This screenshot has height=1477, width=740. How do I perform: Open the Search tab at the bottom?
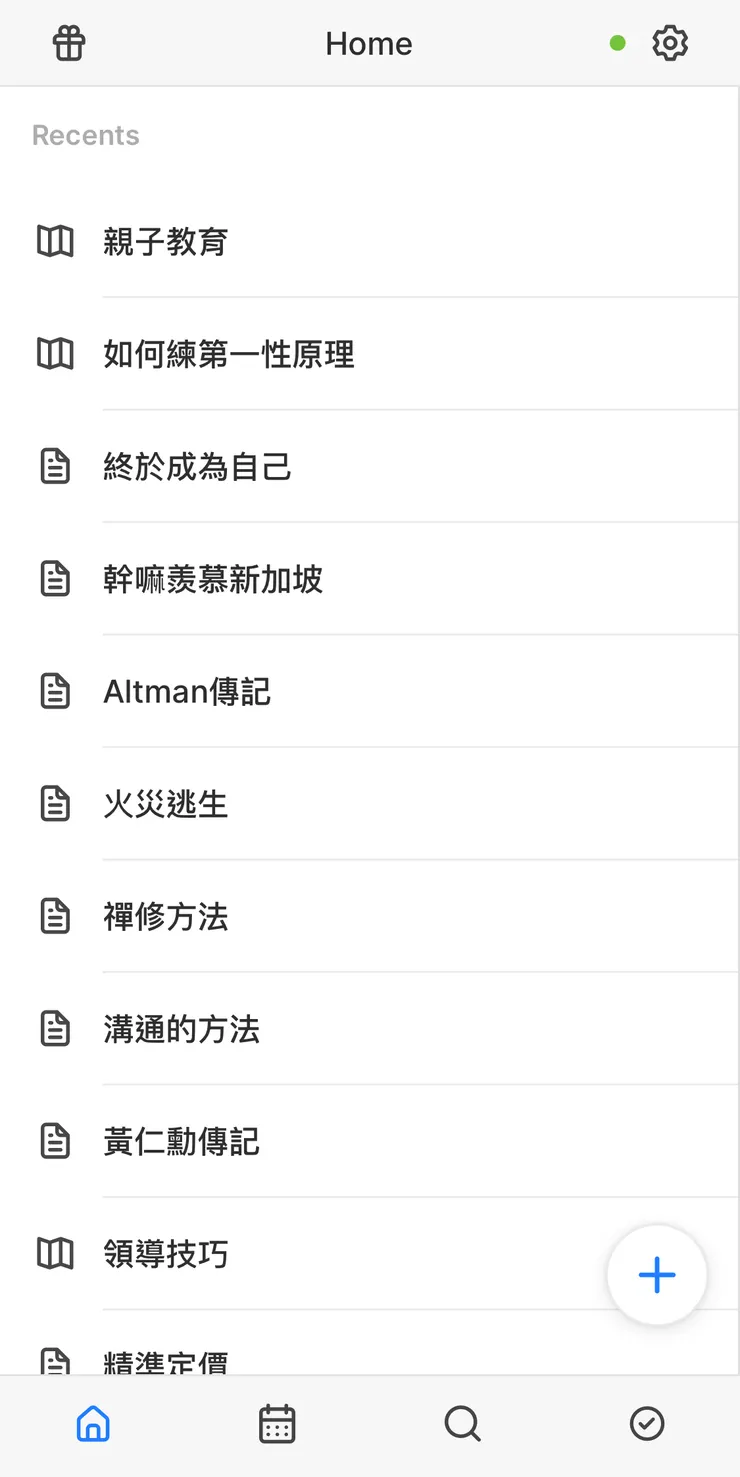462,1423
